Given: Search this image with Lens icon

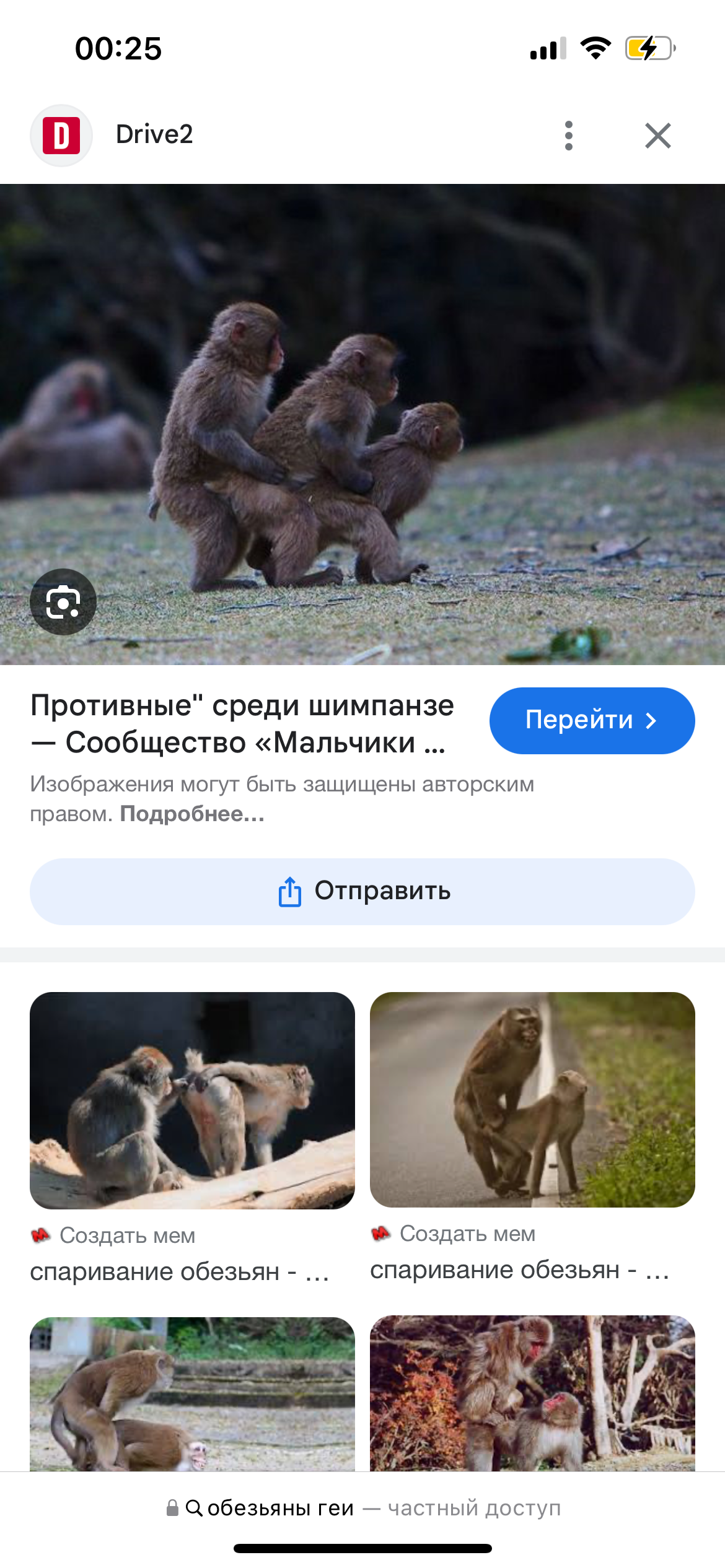Looking at the screenshot, I should [63, 602].
